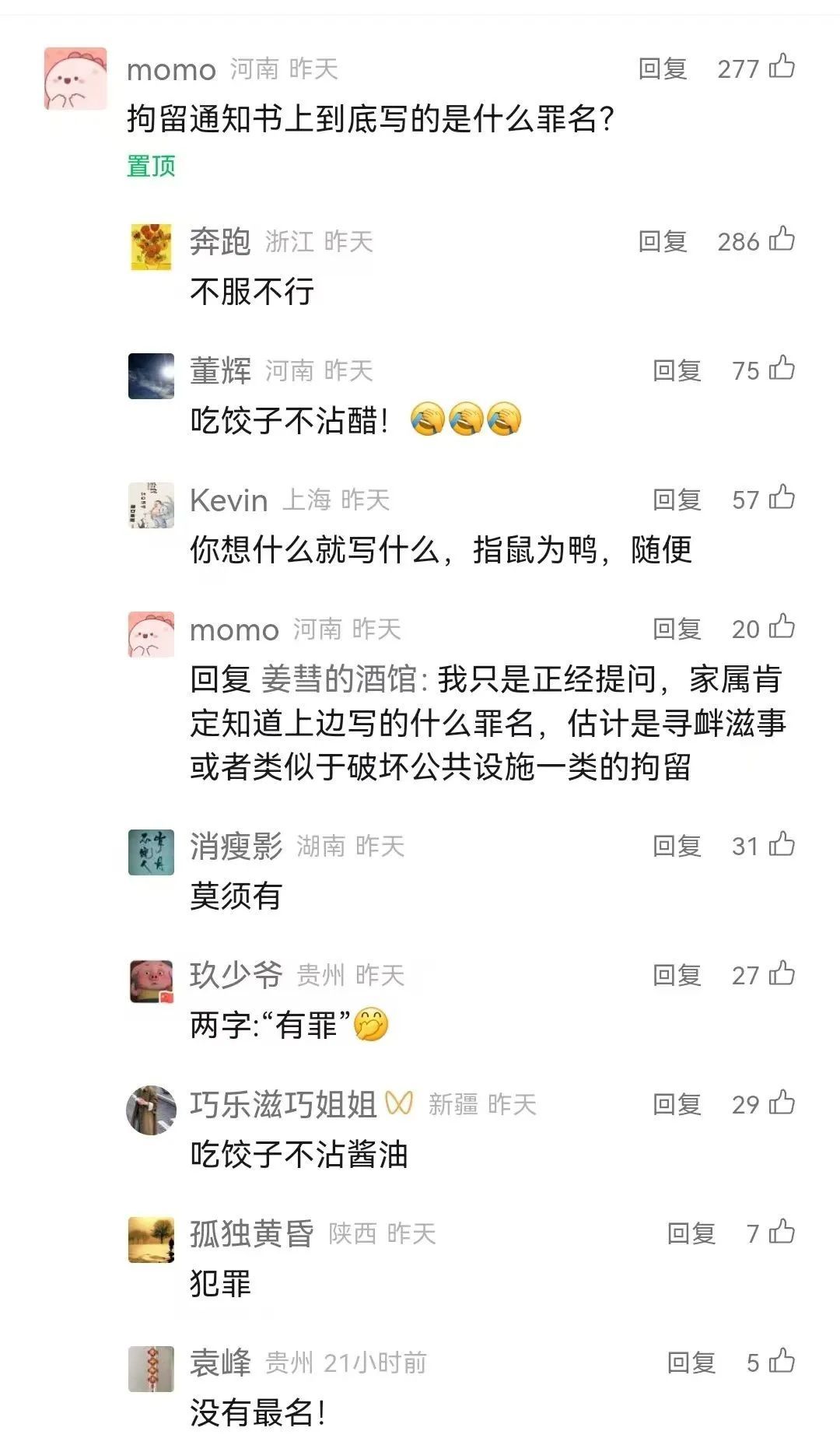Viewport: 840px width, 1452px height.
Task: Like 董辉's comment about 吃饺子不沾醋
Action: tap(782, 369)
